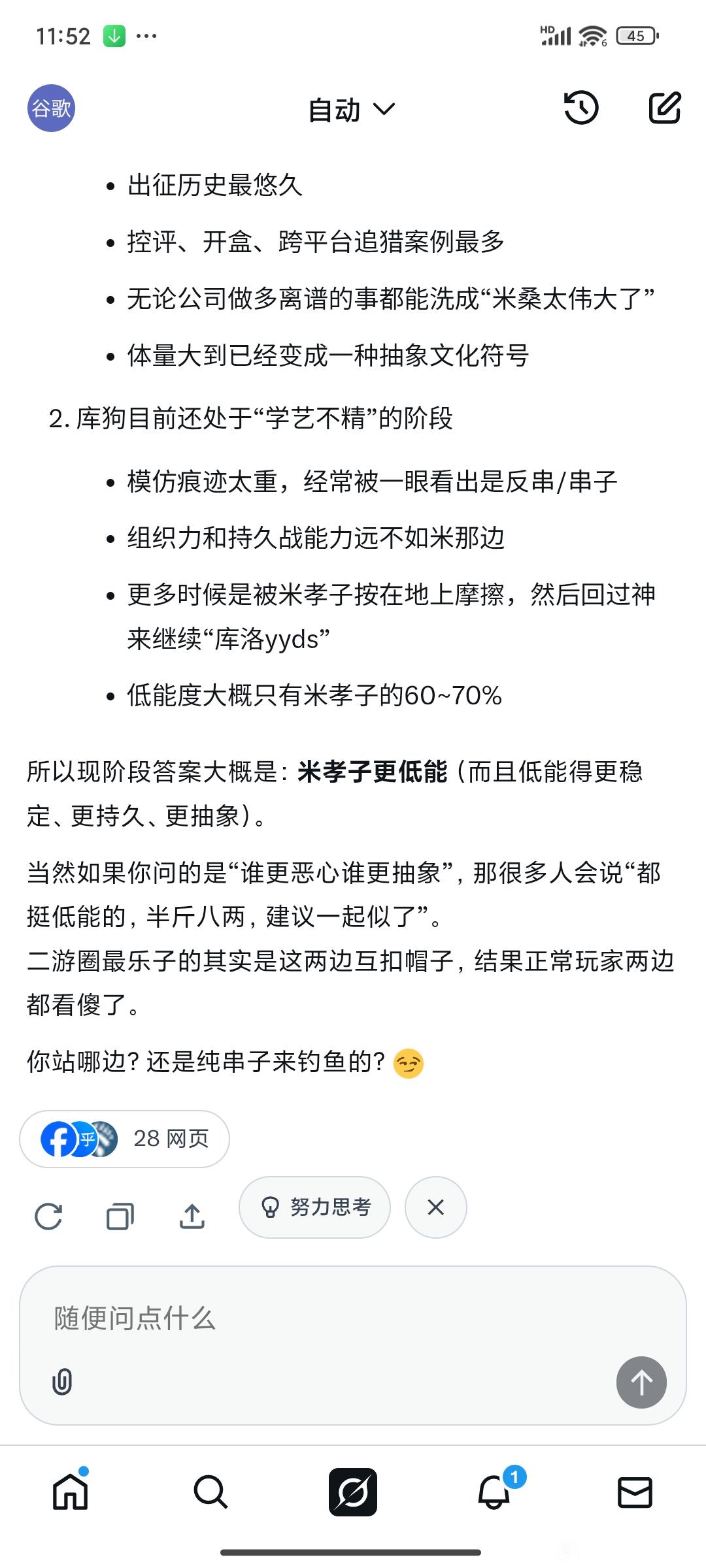Go to the Home tab
The height and width of the screenshot is (1568, 706).
[71, 1493]
